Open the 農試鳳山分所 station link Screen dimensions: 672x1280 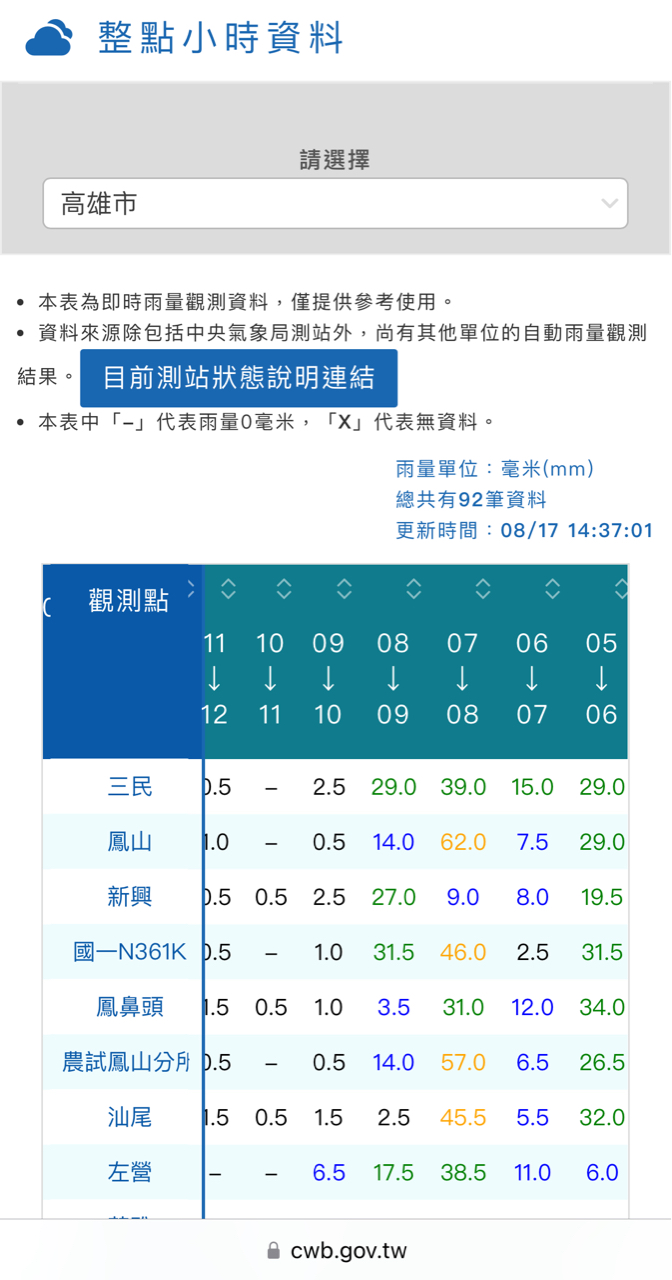point(127,1062)
